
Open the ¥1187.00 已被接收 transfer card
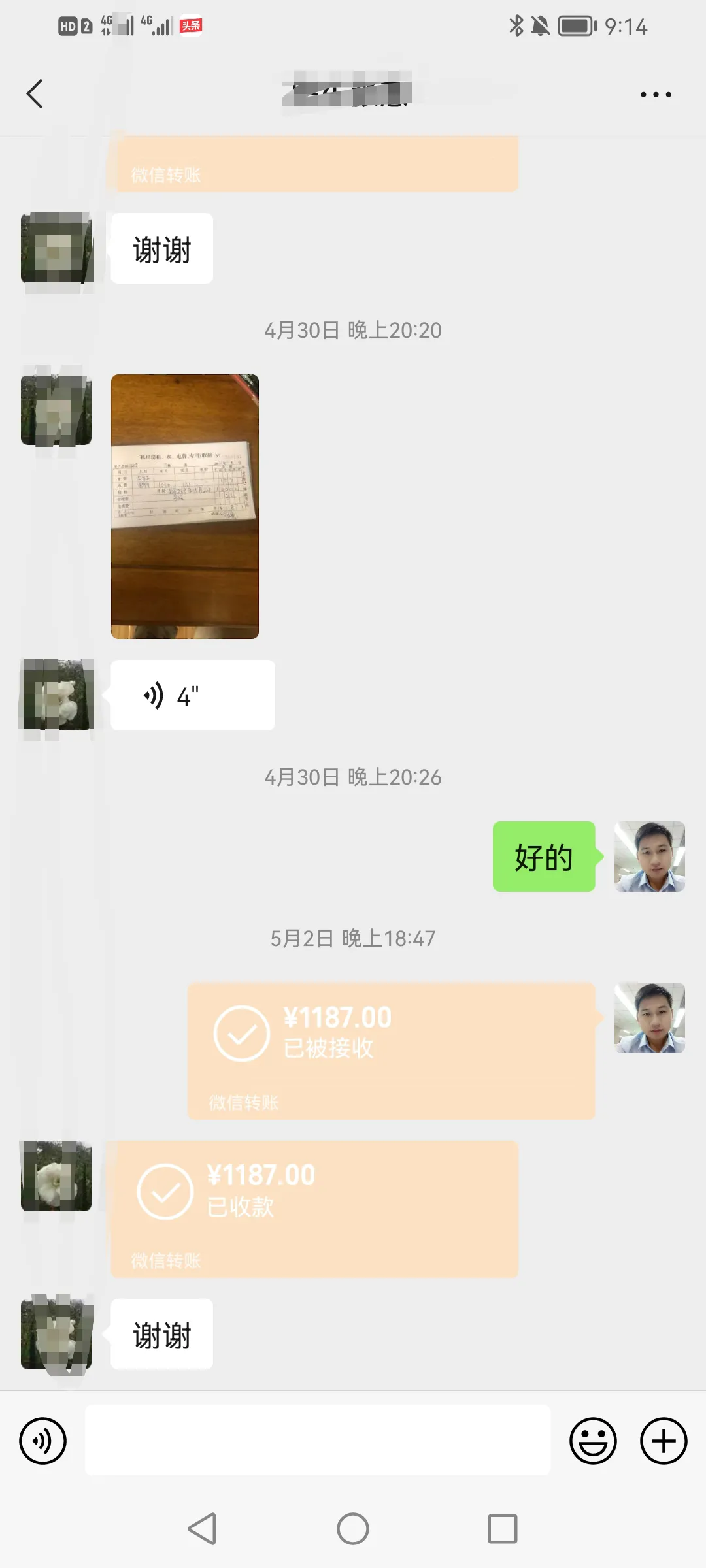click(392, 1051)
